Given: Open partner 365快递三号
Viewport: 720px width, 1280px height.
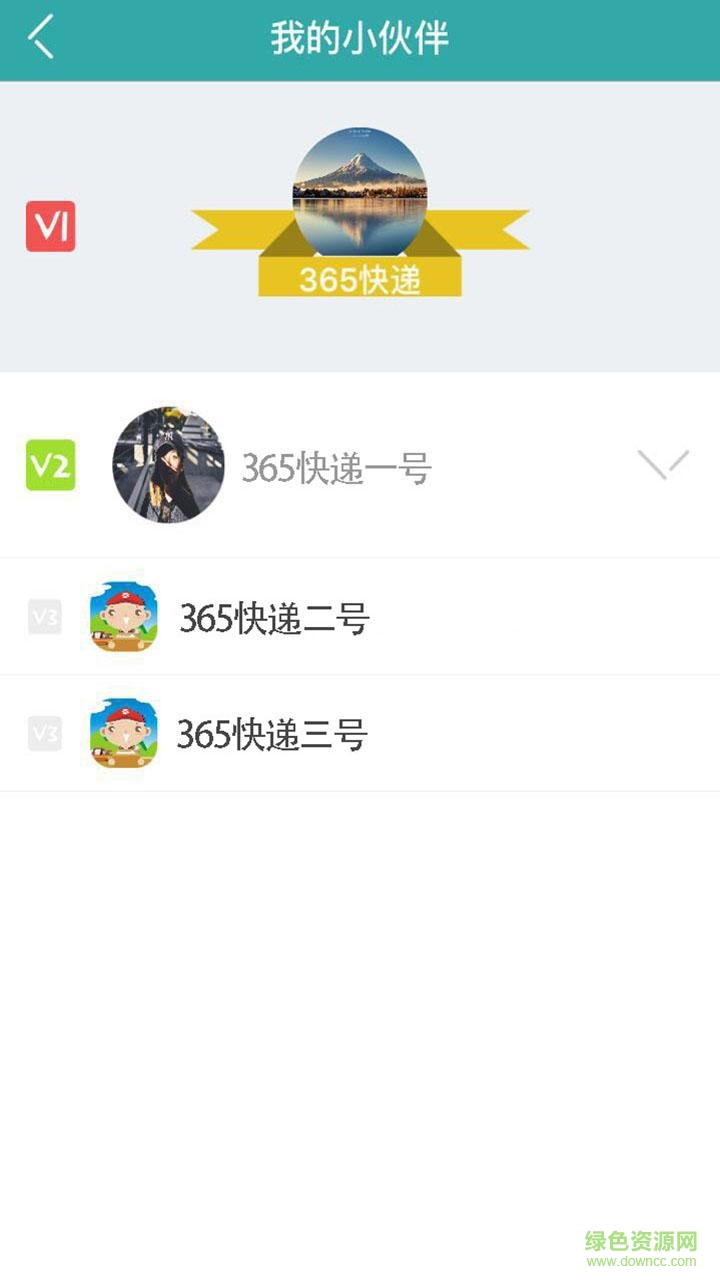Looking at the screenshot, I should [x=272, y=735].
